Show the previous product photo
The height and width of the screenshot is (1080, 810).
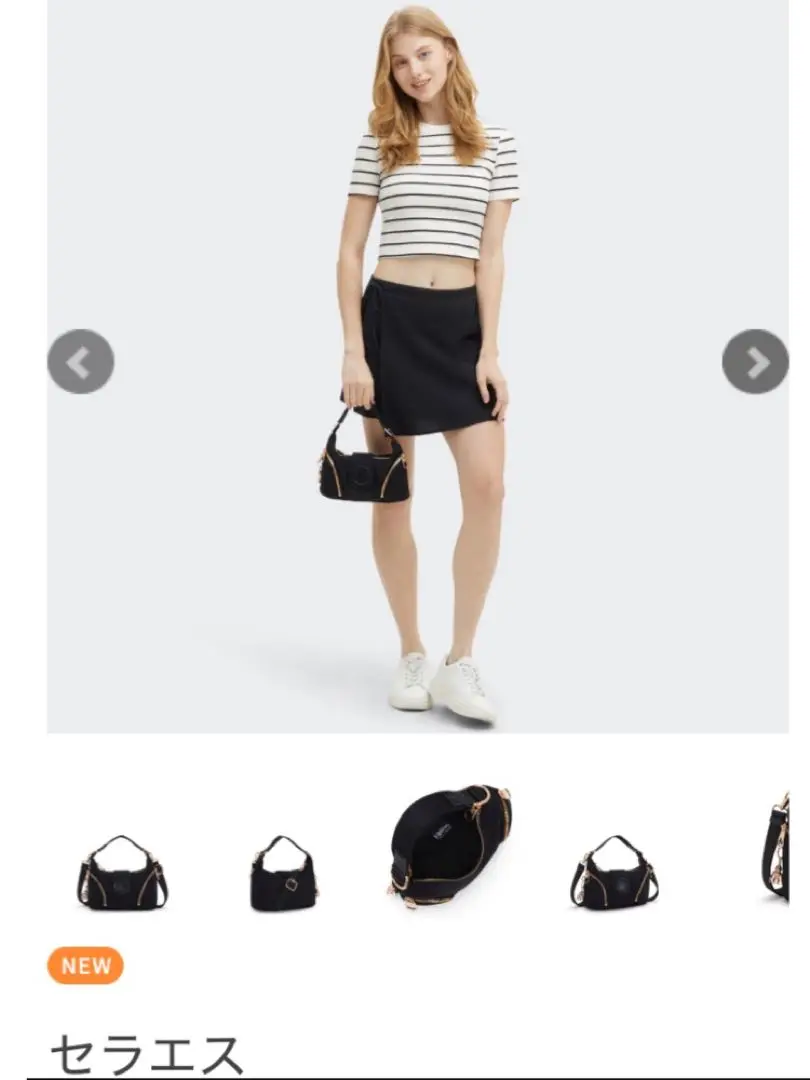(80, 362)
